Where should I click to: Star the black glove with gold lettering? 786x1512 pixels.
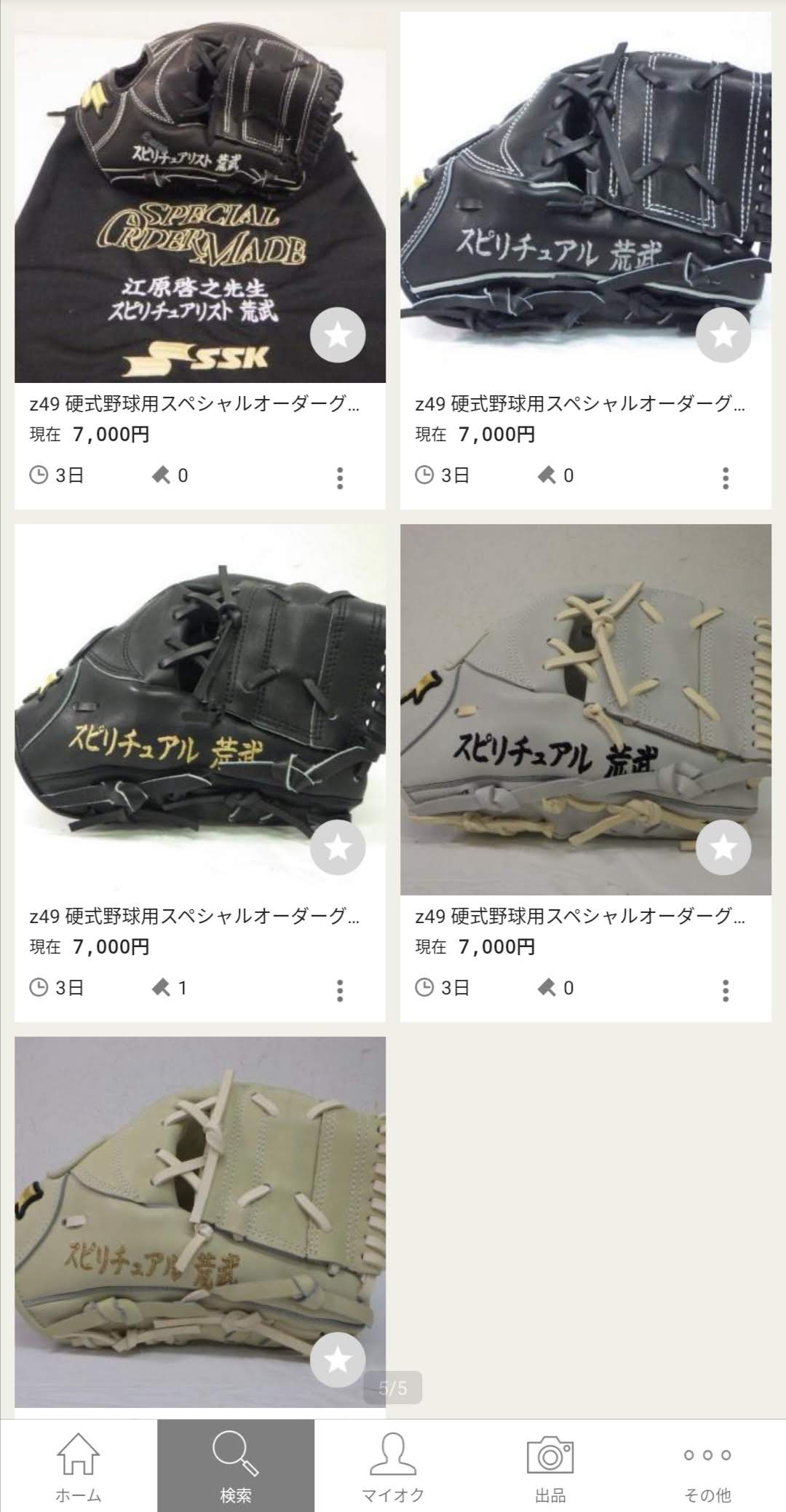click(338, 847)
